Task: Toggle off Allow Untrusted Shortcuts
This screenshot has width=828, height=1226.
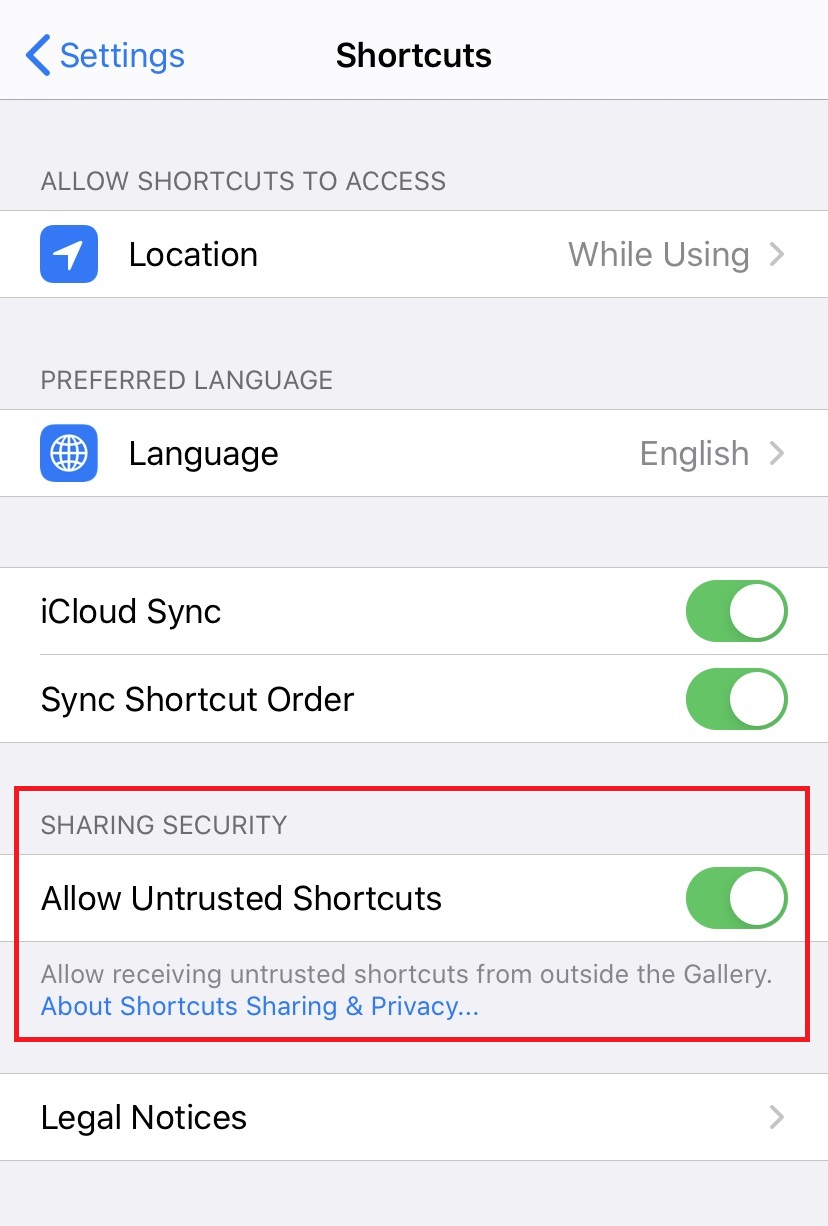Action: point(736,898)
